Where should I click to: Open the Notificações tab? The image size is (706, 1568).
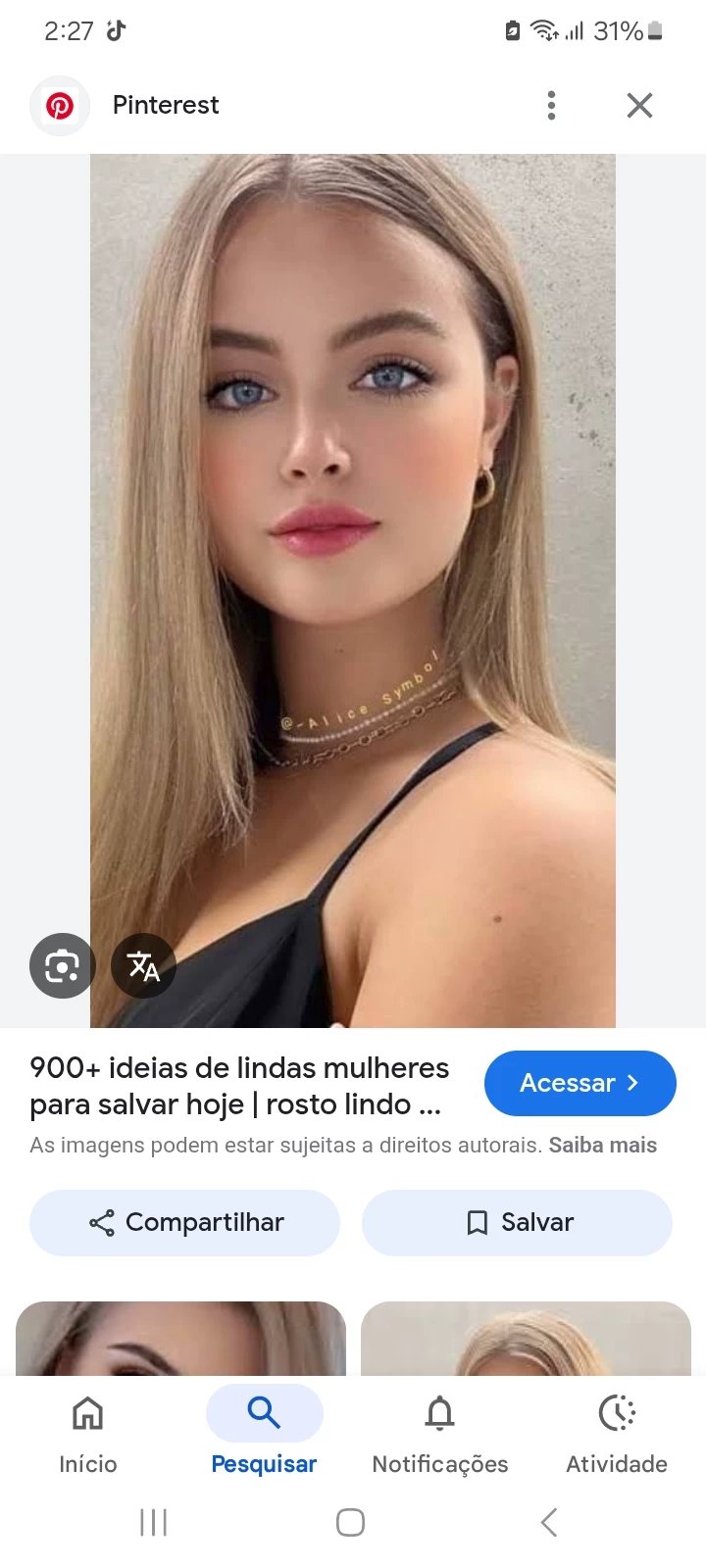click(439, 1435)
